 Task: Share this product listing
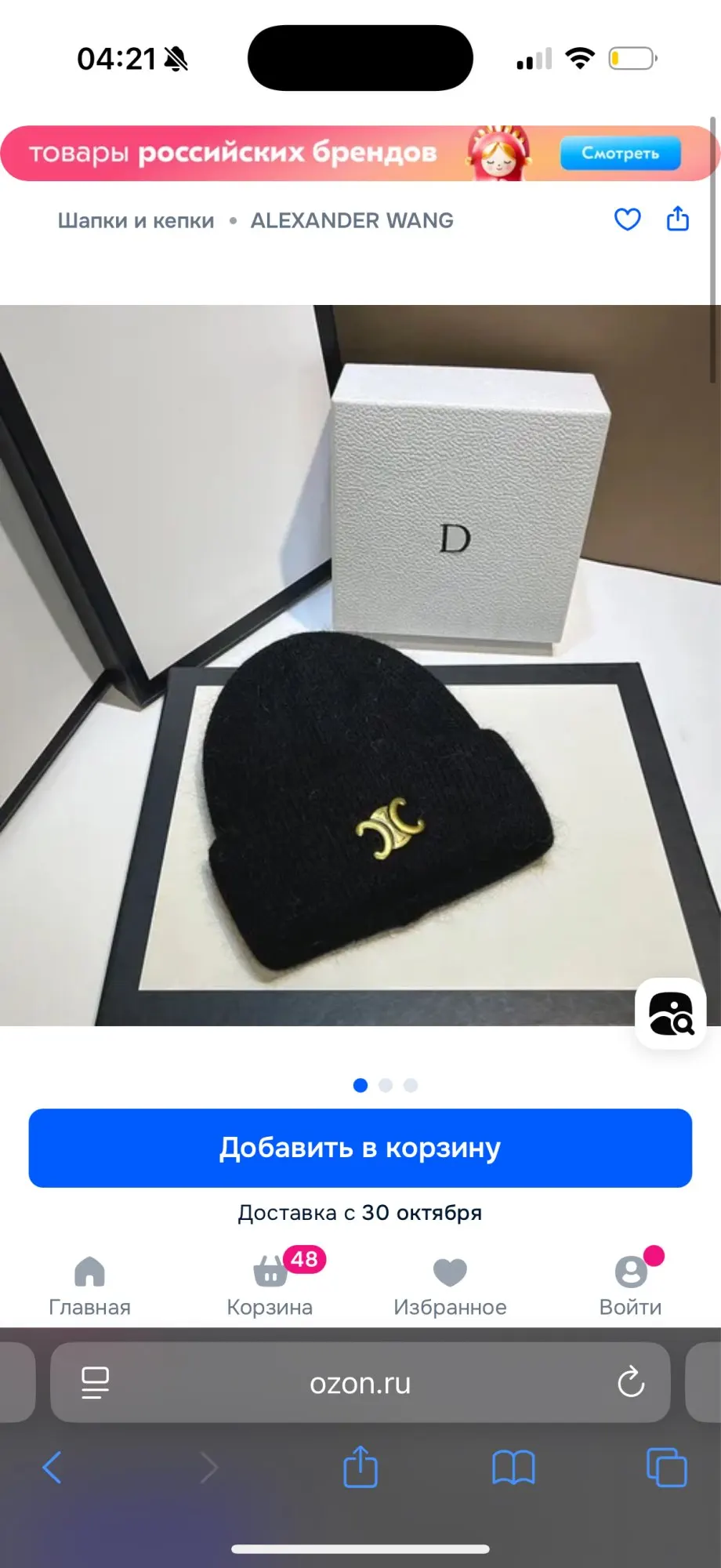(678, 219)
